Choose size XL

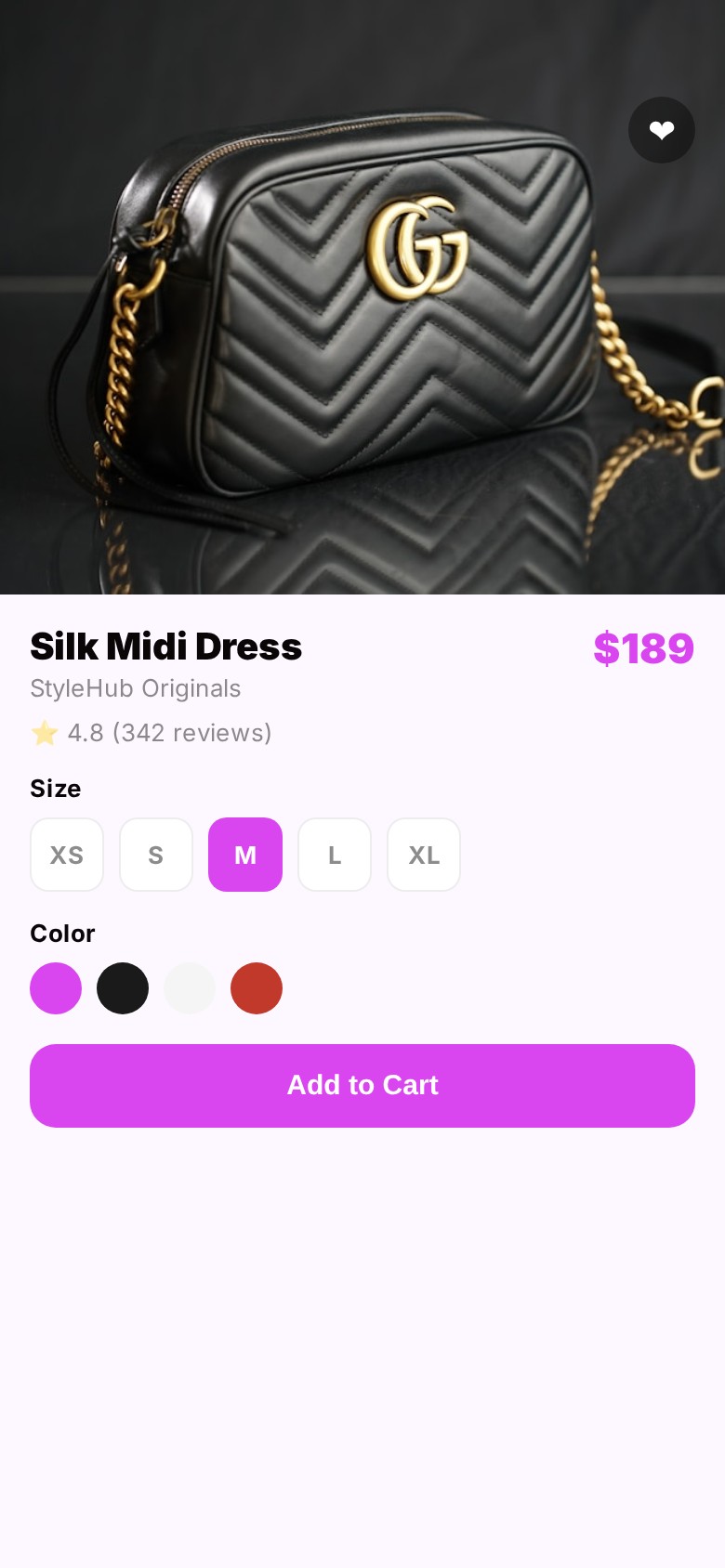[424, 855]
